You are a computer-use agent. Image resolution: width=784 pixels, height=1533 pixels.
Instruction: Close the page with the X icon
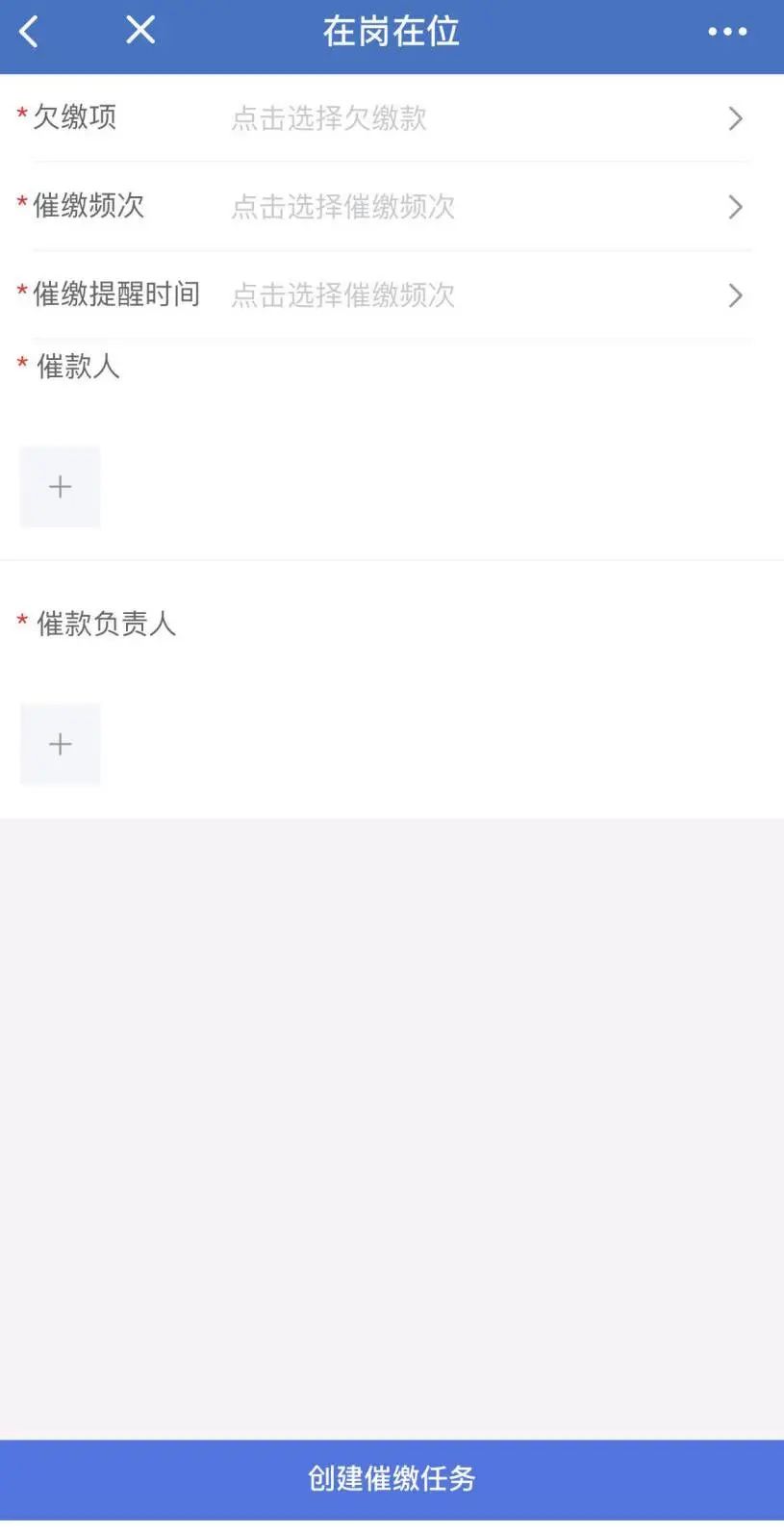point(140,31)
